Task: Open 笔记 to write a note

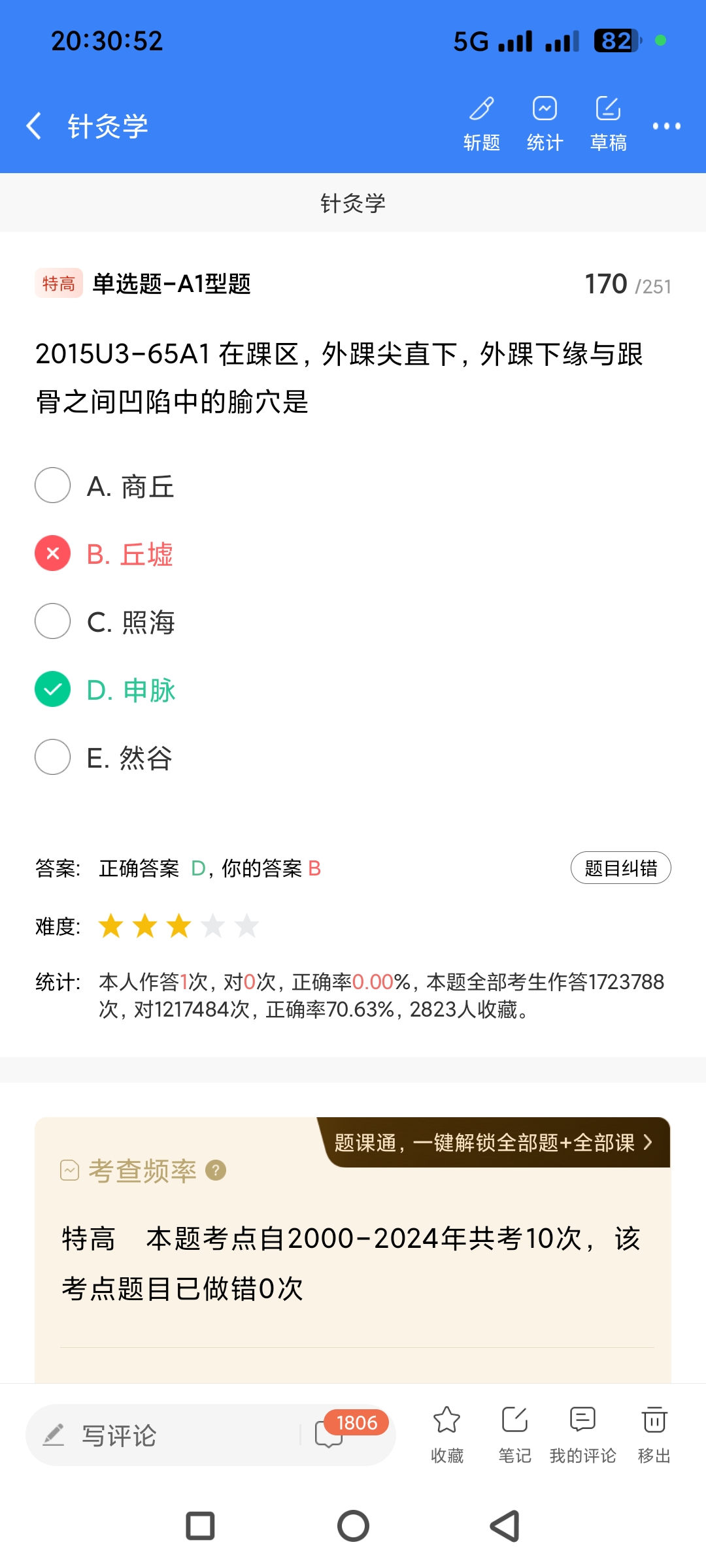Action: tap(514, 1434)
